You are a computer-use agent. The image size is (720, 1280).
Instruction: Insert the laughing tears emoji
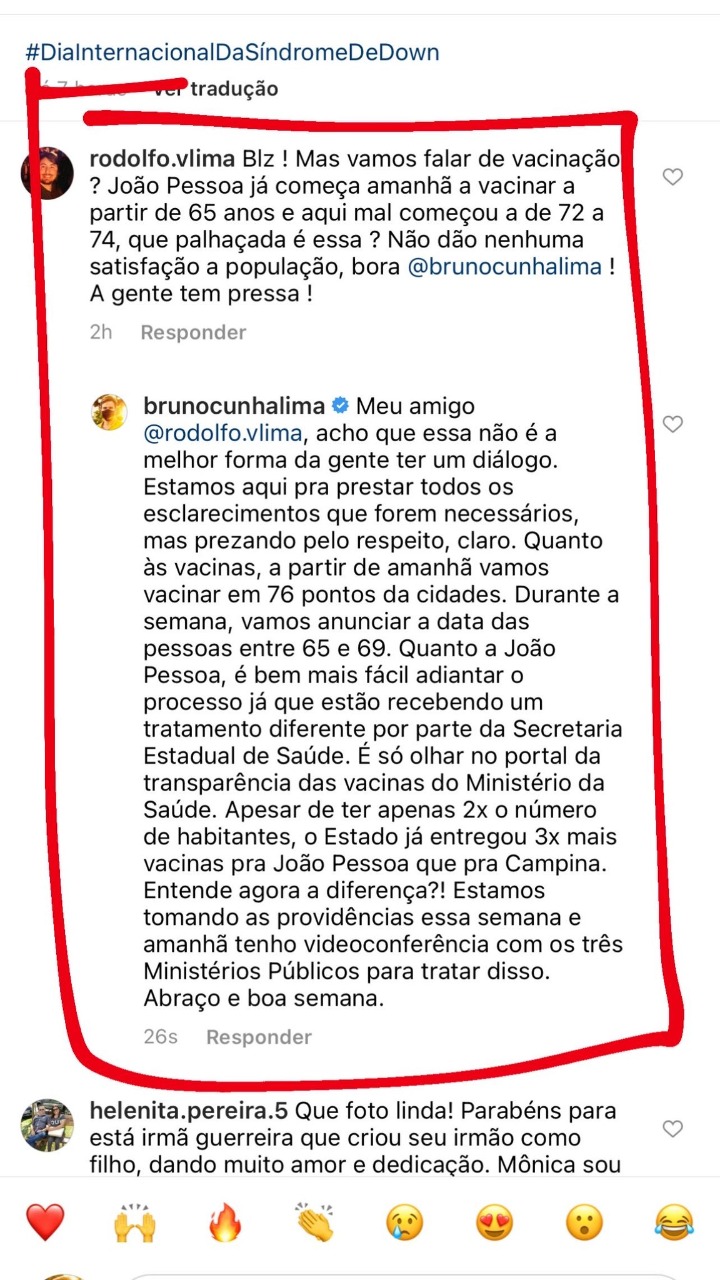(673, 1222)
